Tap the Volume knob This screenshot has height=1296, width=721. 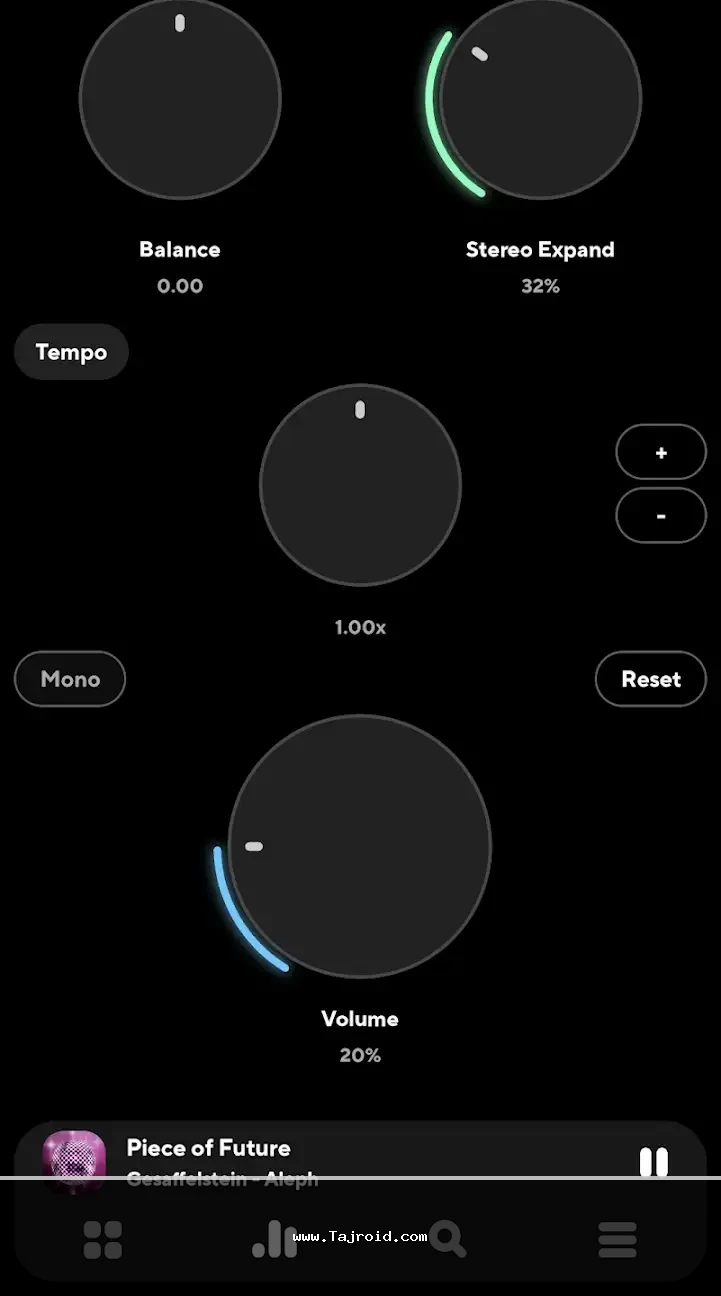(x=360, y=846)
